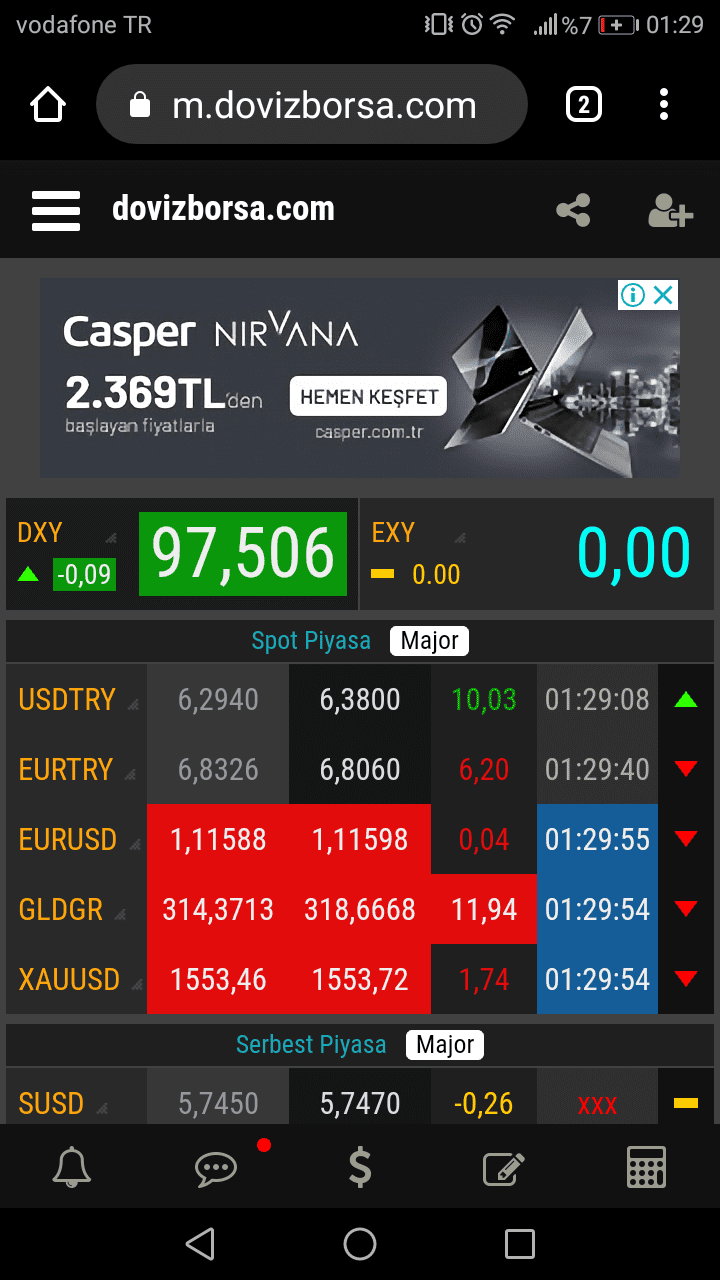720x1280 pixels.
Task: Open the EURTRY row
Action: (360, 769)
